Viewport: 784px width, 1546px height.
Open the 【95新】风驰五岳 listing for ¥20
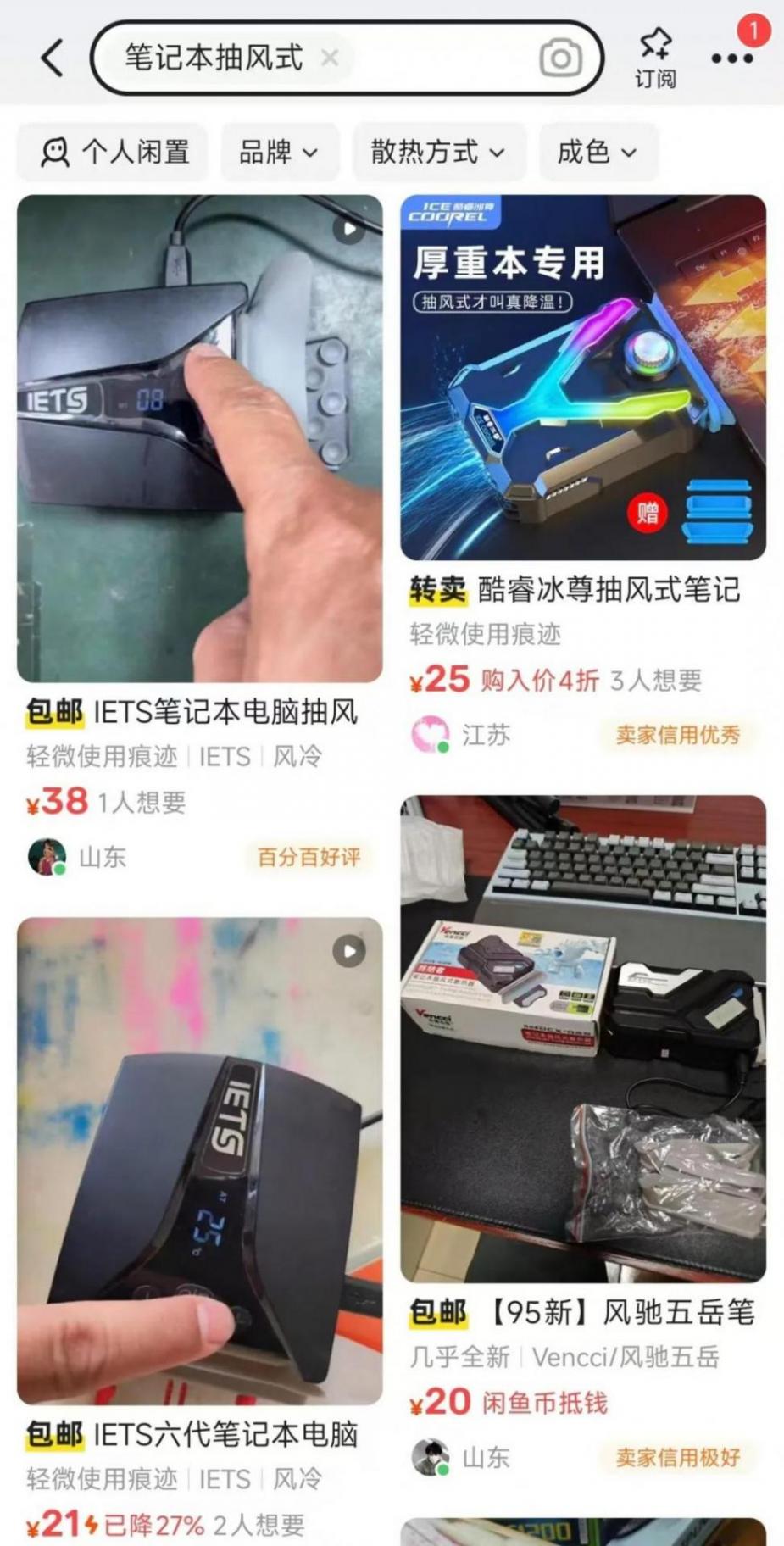[583, 1039]
